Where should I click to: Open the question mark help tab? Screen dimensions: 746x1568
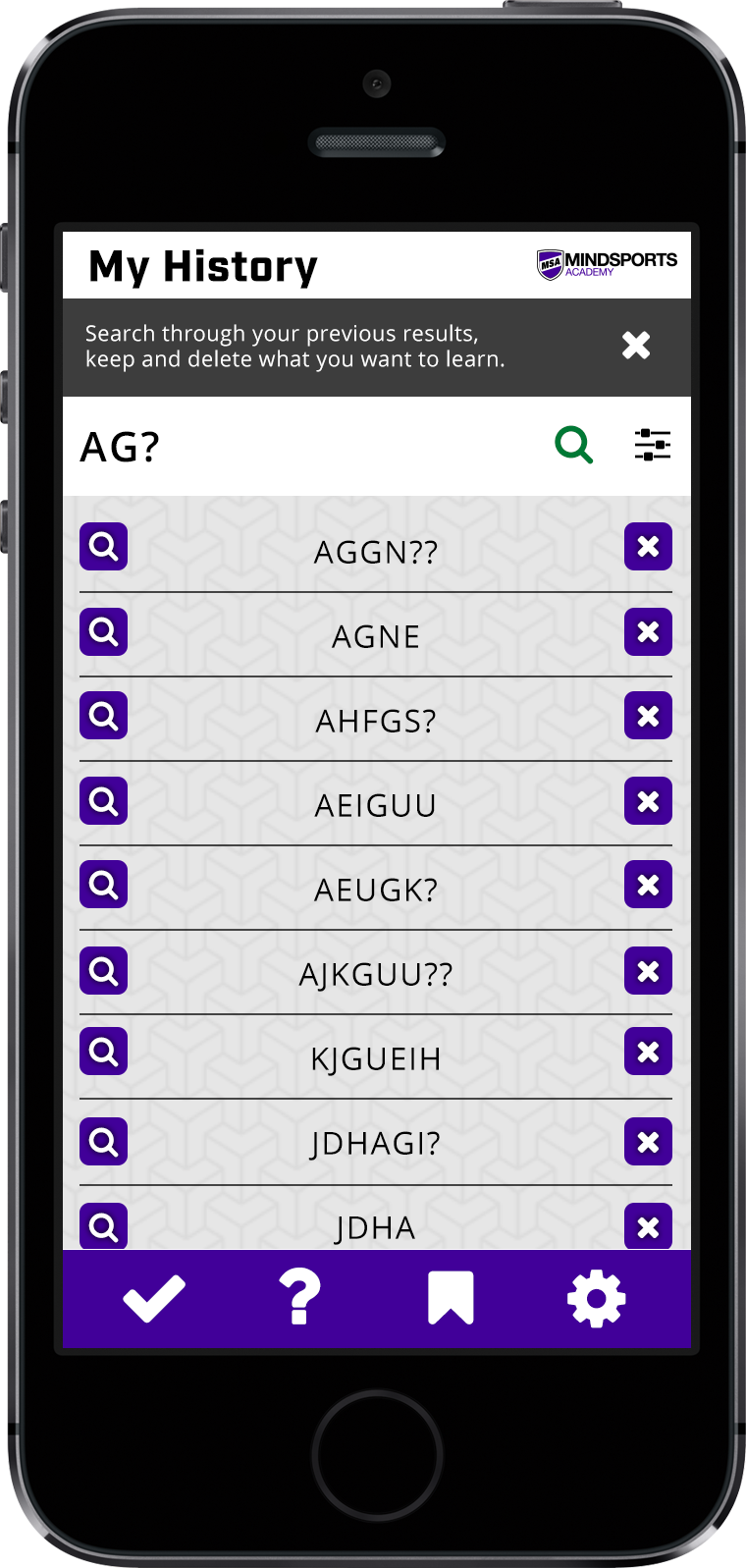coord(299,1297)
